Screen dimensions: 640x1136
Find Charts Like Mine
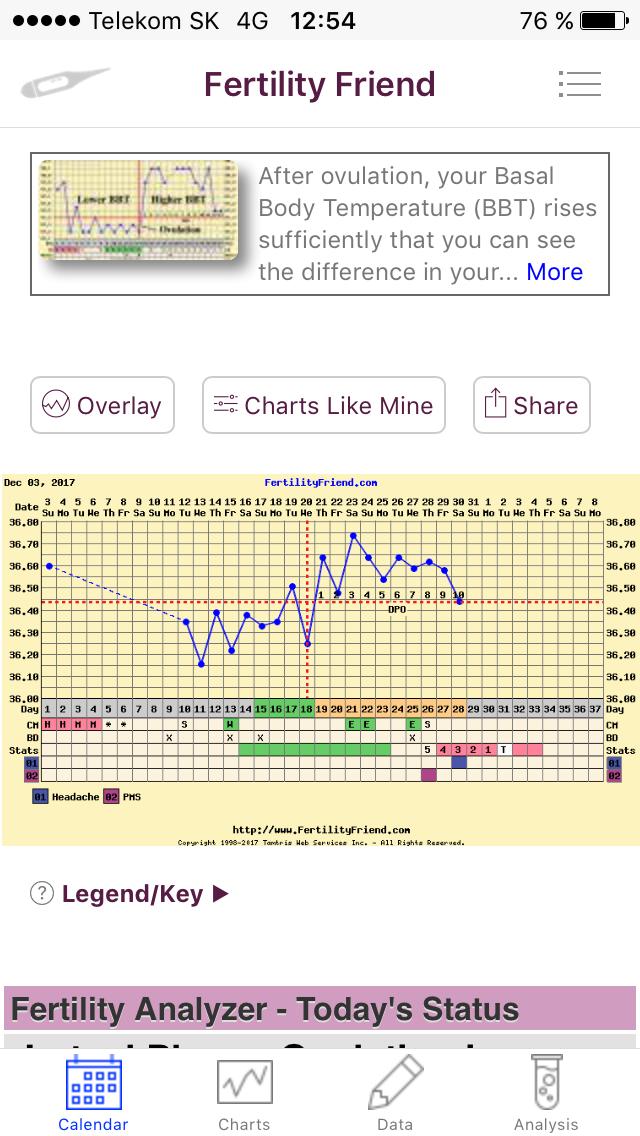323,405
